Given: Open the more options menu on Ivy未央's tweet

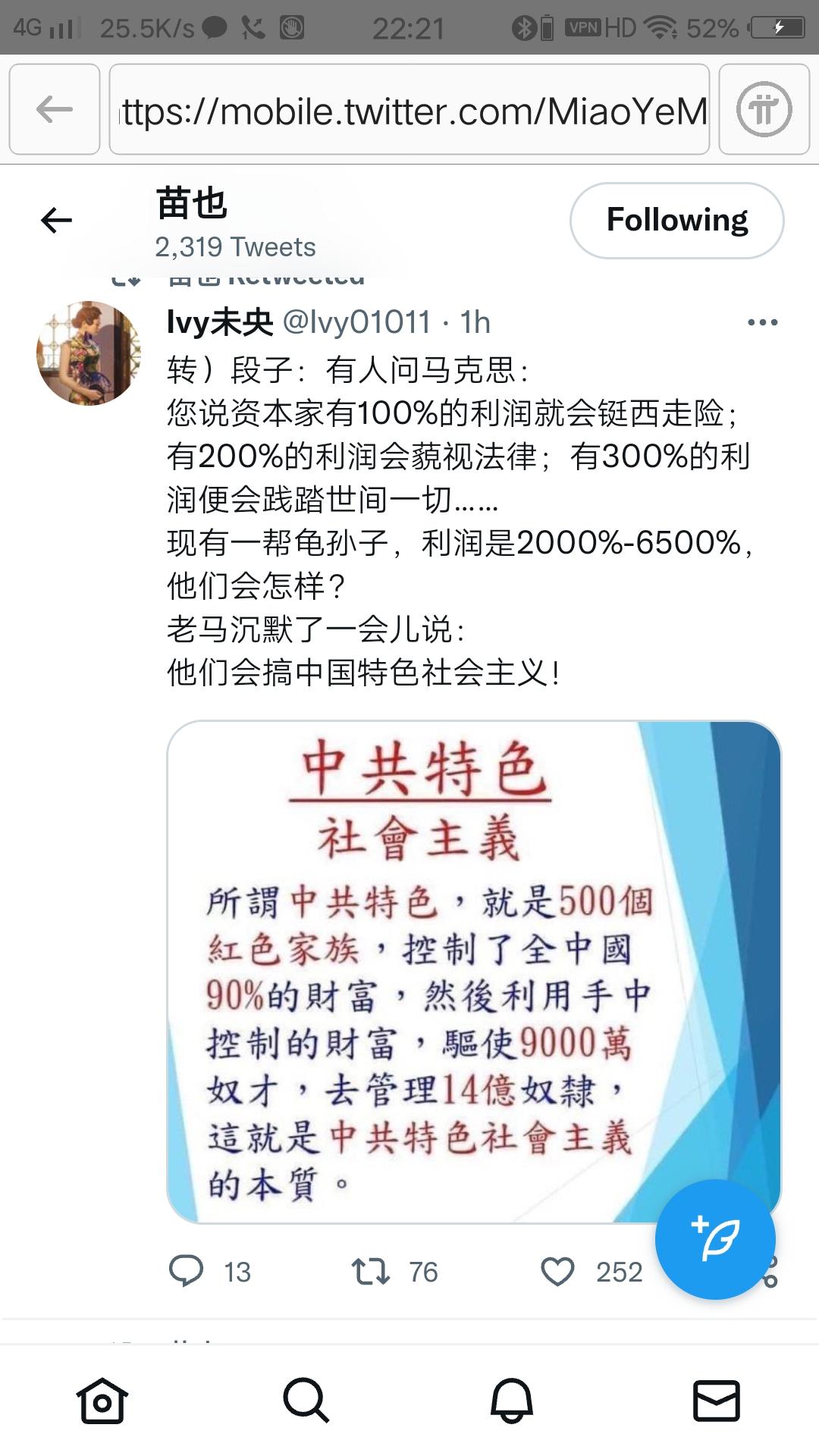Looking at the screenshot, I should [762, 323].
